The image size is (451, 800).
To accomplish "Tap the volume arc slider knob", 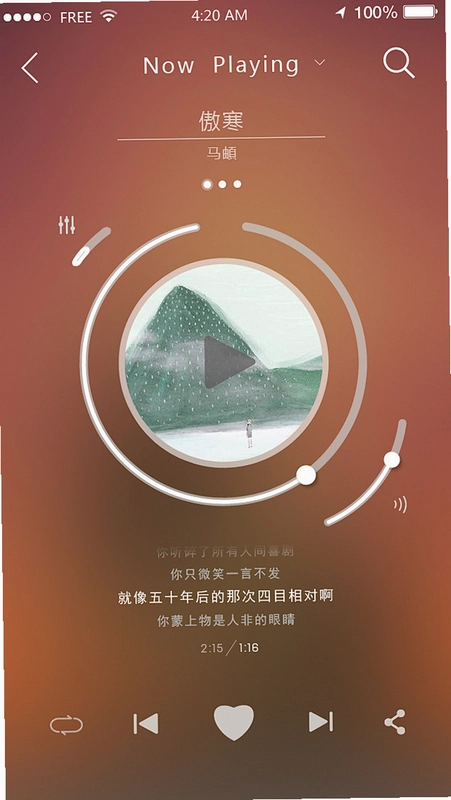I will point(392,460).
